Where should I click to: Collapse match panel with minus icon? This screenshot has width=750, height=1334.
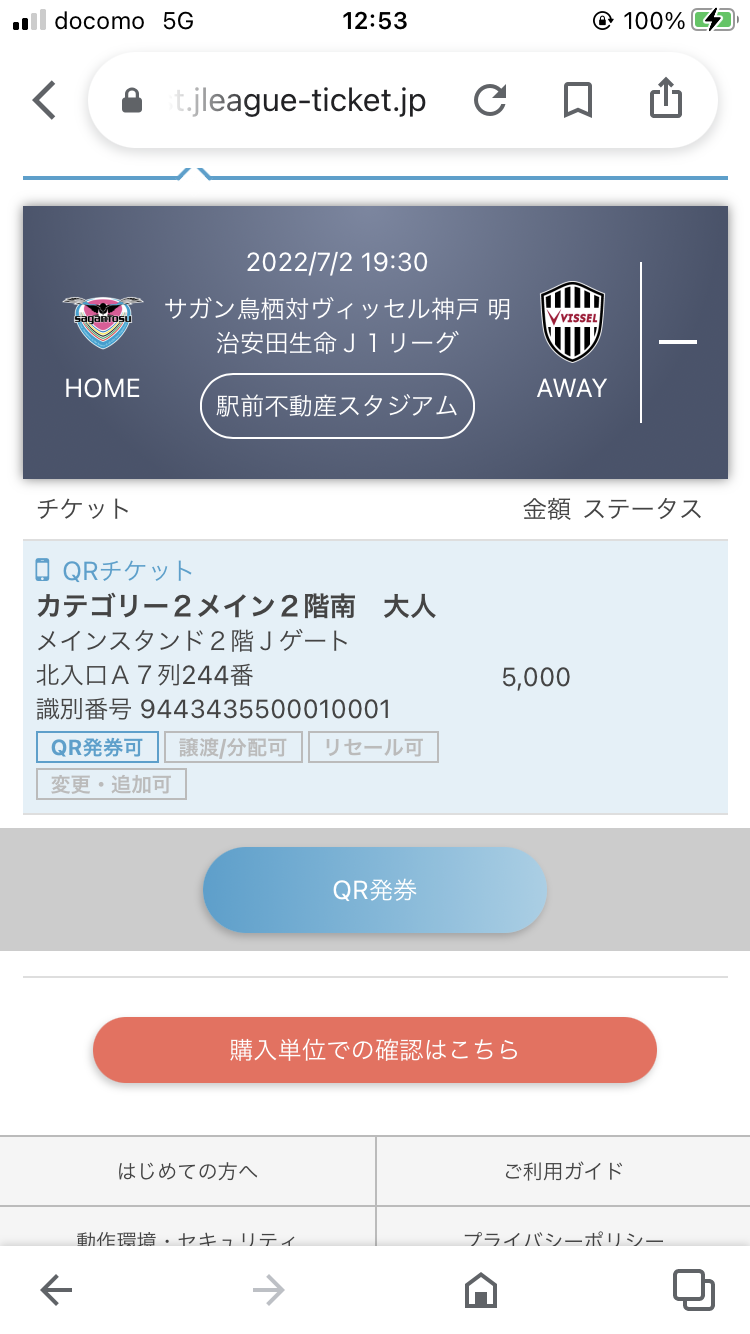(x=678, y=342)
